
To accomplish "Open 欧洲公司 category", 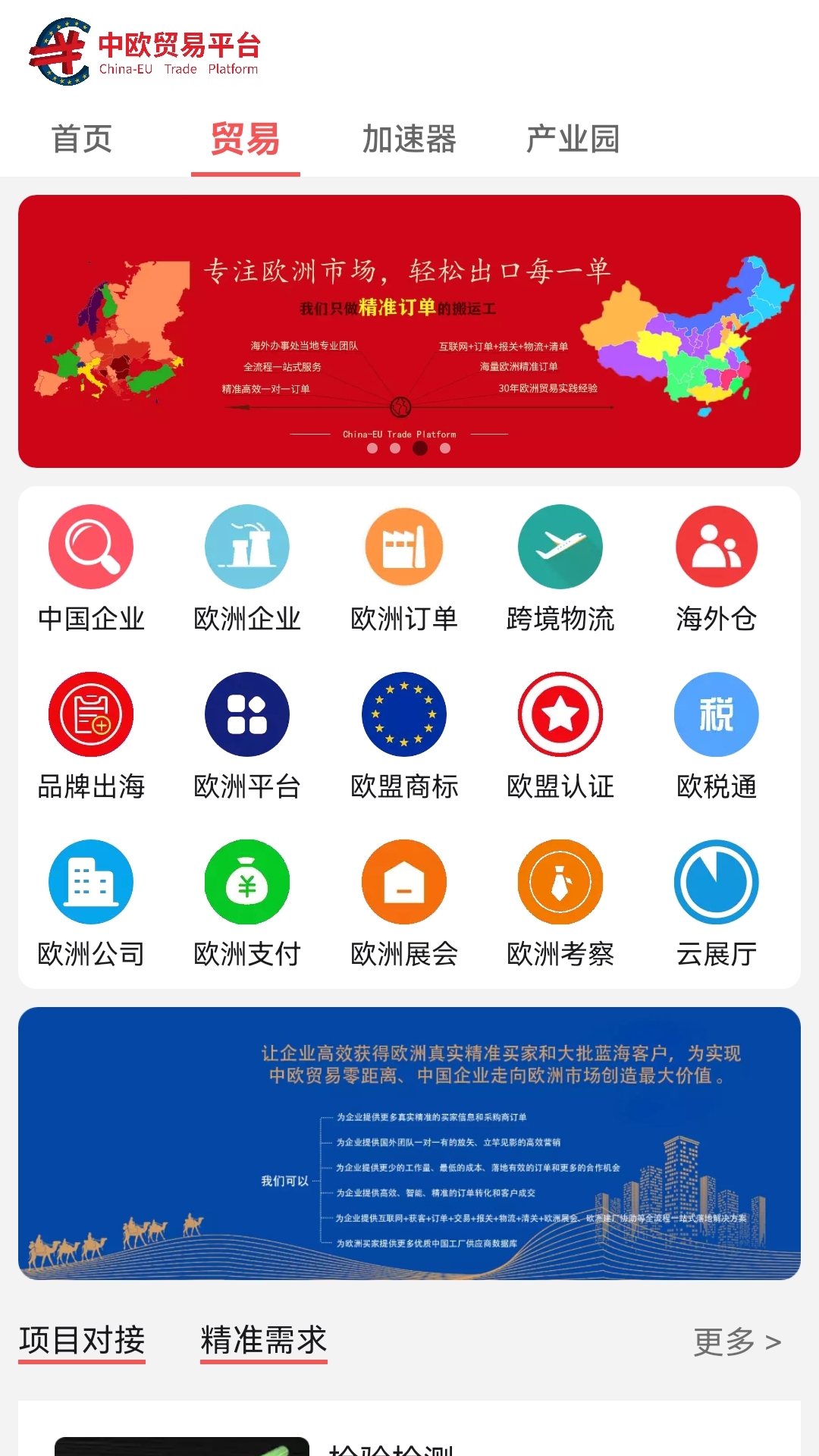I will [x=91, y=904].
